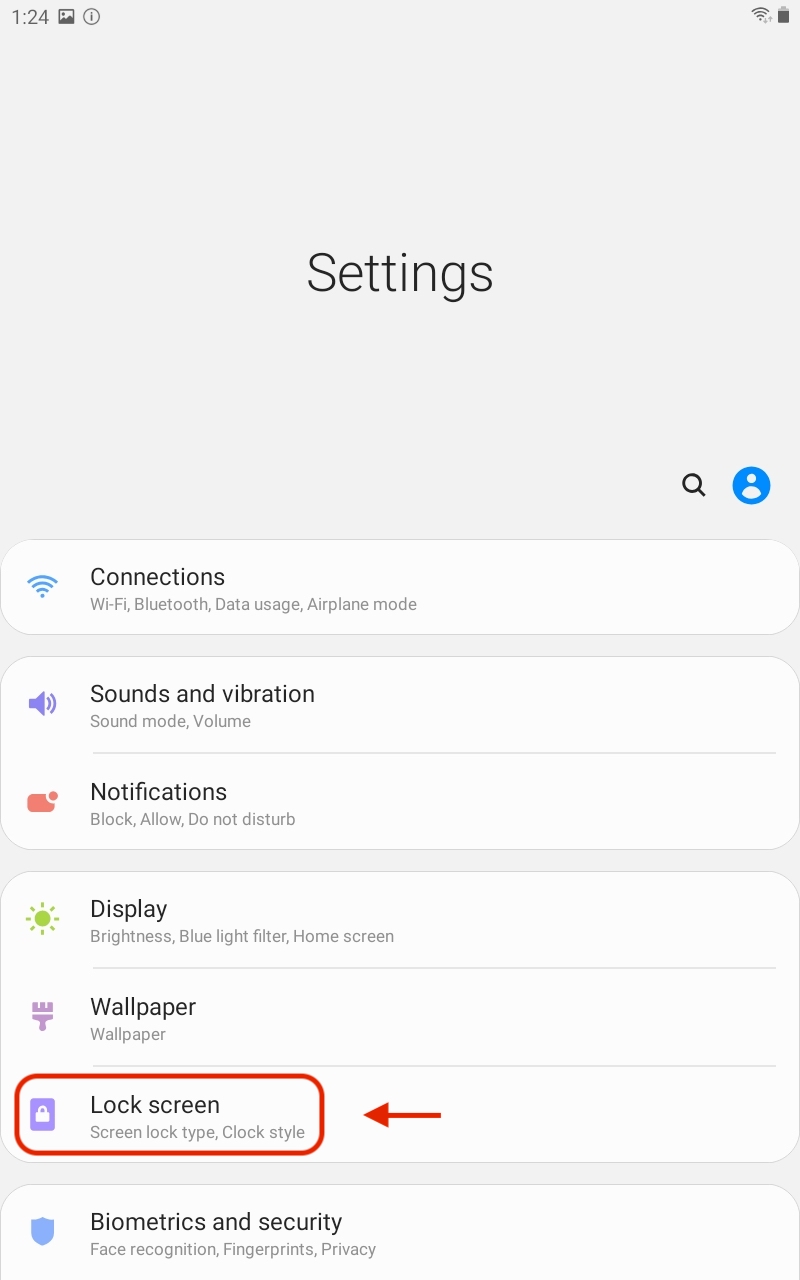This screenshot has width=800, height=1280.
Task: Open the settings search icon
Action: pyautogui.click(x=694, y=486)
